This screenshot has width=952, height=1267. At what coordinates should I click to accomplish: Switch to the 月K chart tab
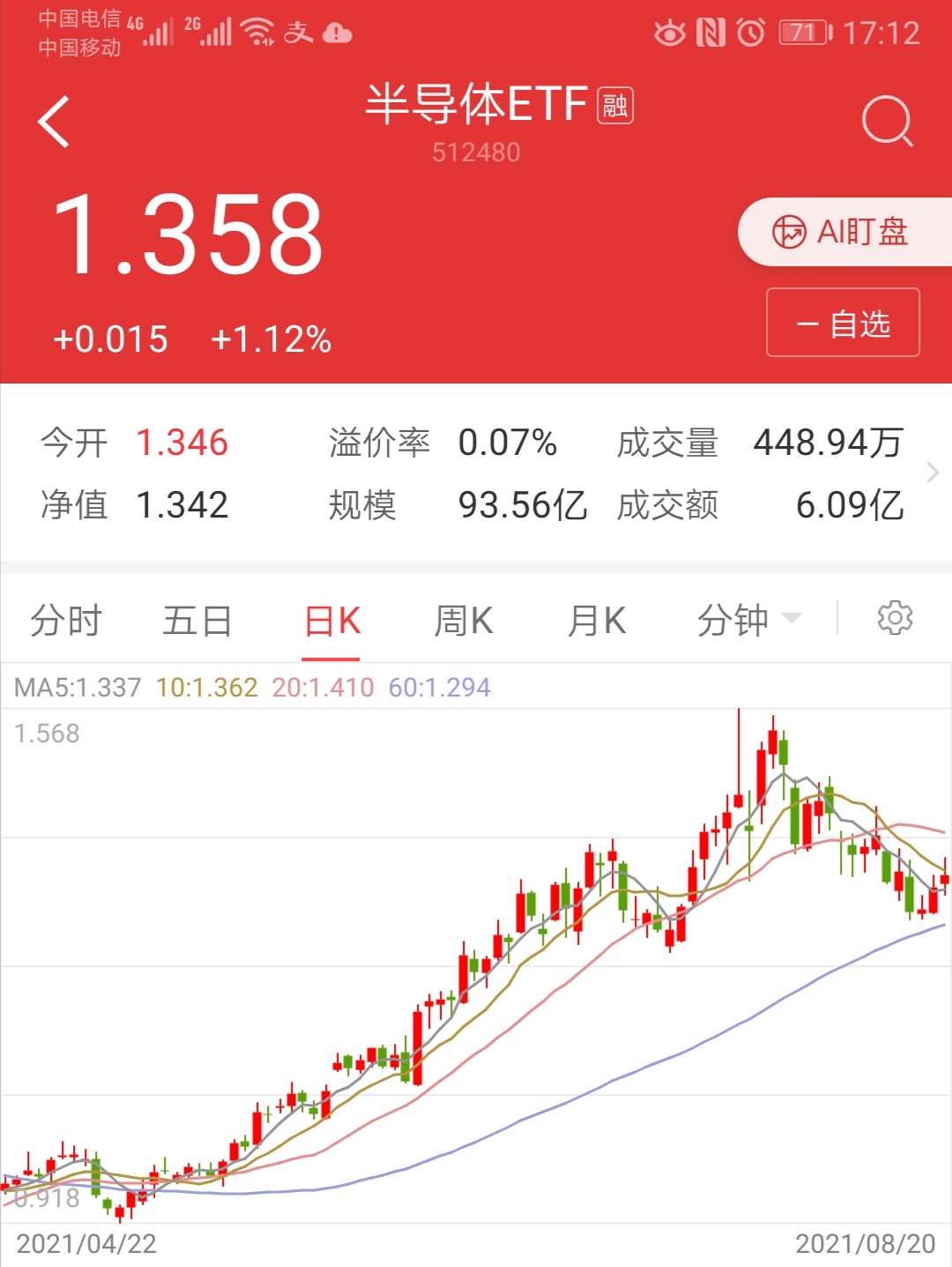[596, 621]
